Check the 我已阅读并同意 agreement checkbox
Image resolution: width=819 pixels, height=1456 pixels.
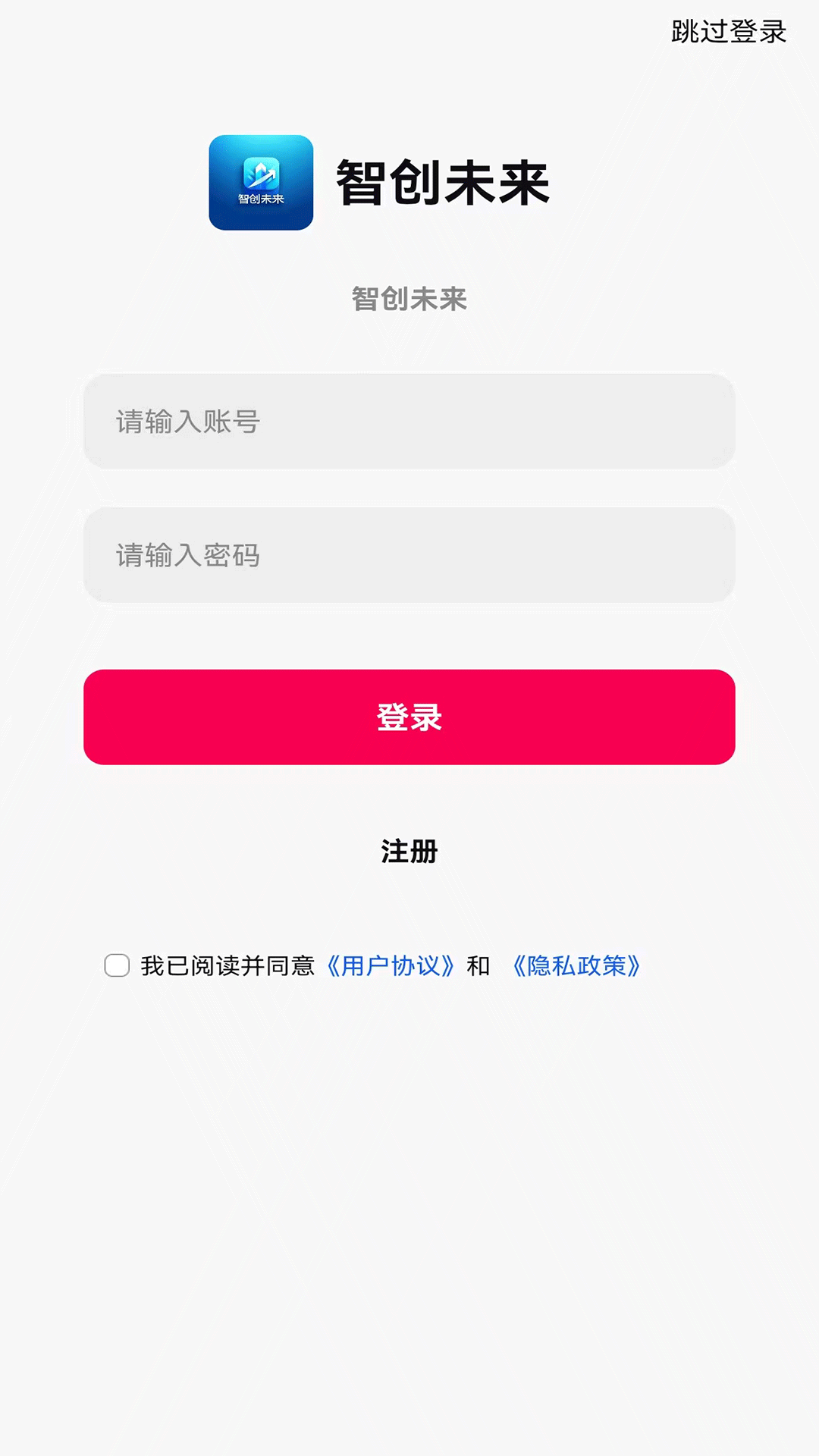[117, 965]
